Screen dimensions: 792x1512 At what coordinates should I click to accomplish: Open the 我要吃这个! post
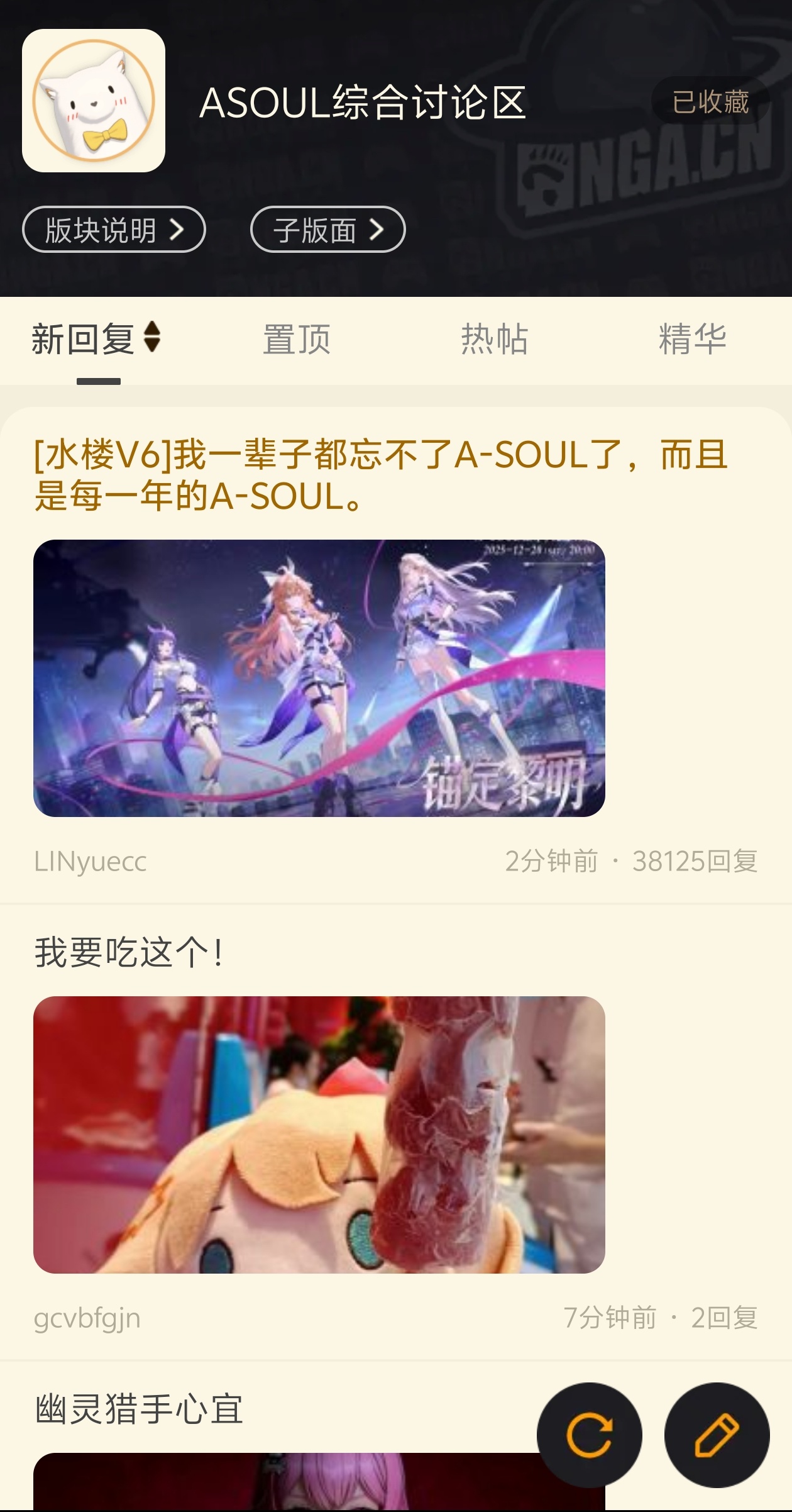pyautogui.click(x=129, y=952)
